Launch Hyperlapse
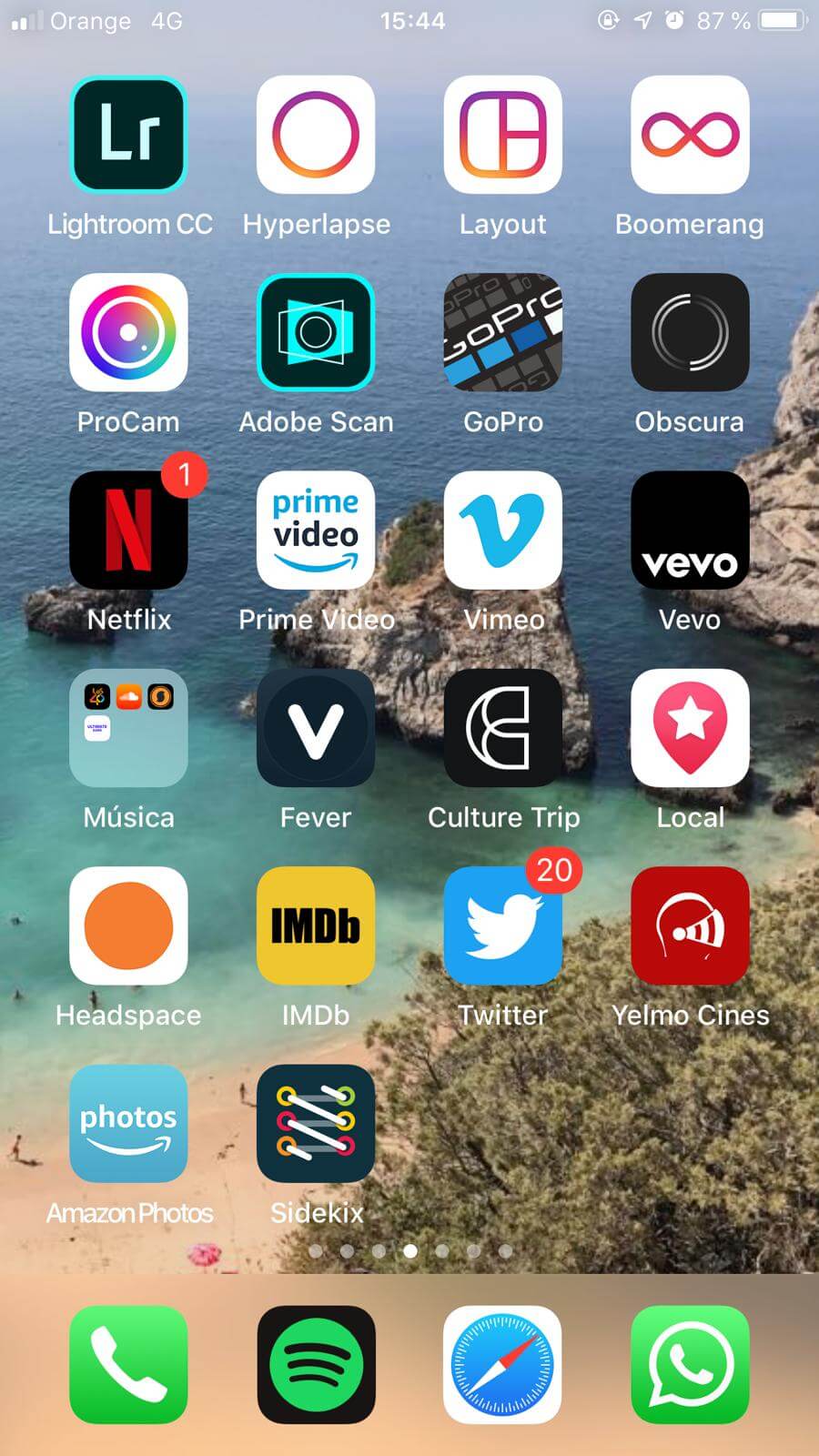 (316, 135)
